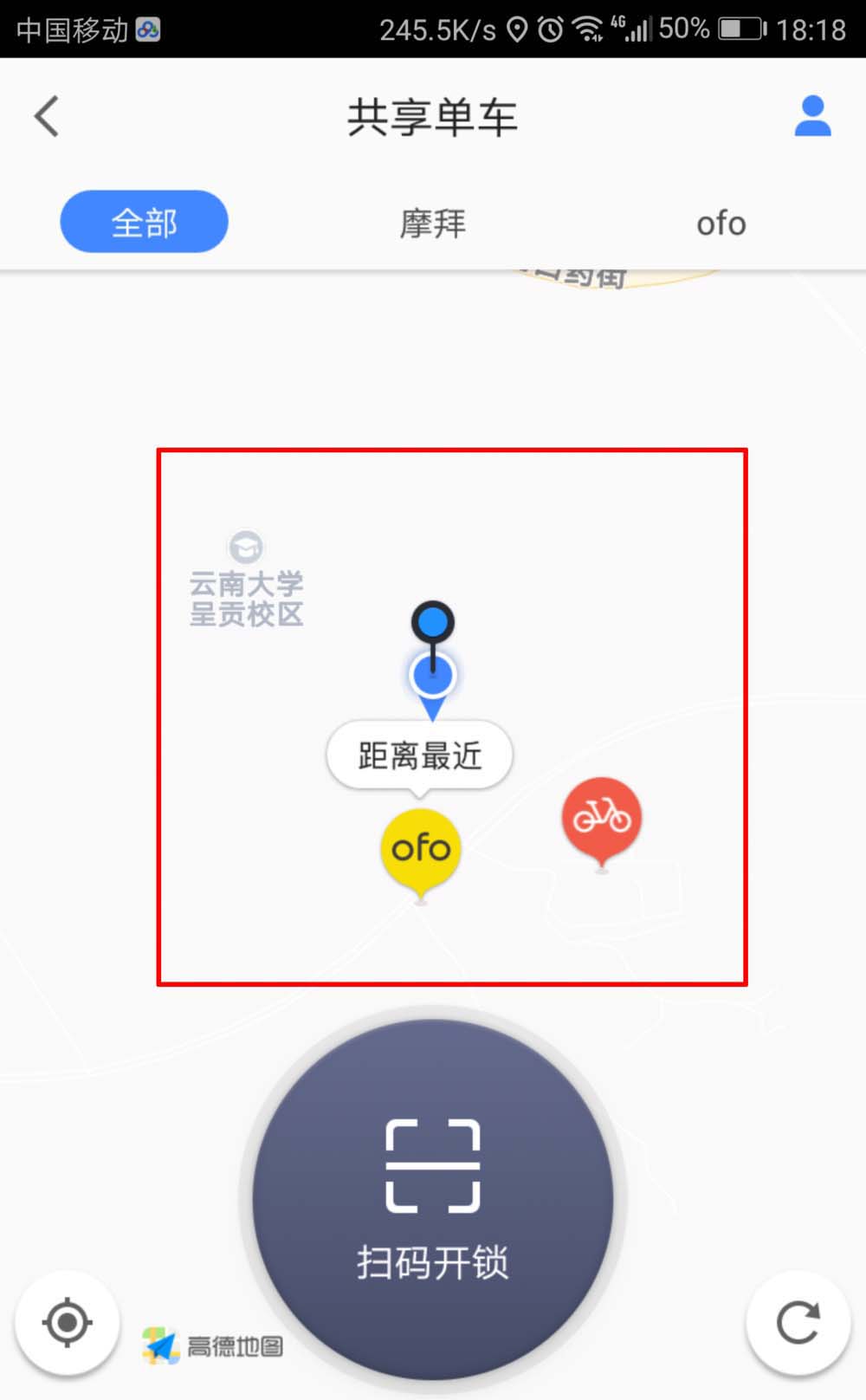Refresh nearby bikes on the map
This screenshot has width=866, height=1400.
(798, 1322)
